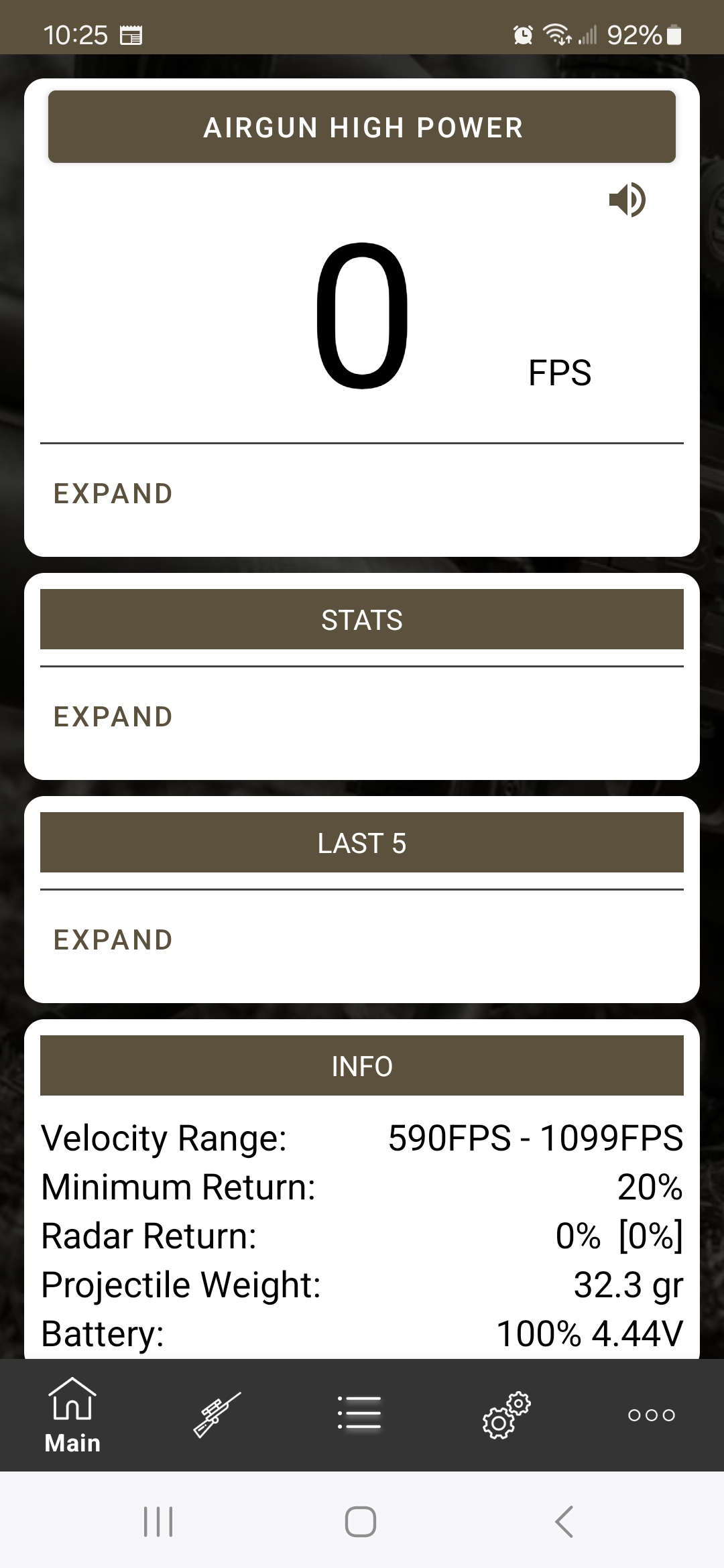Open recent apps from the navigation bar
724x1568 pixels.
(x=158, y=1521)
